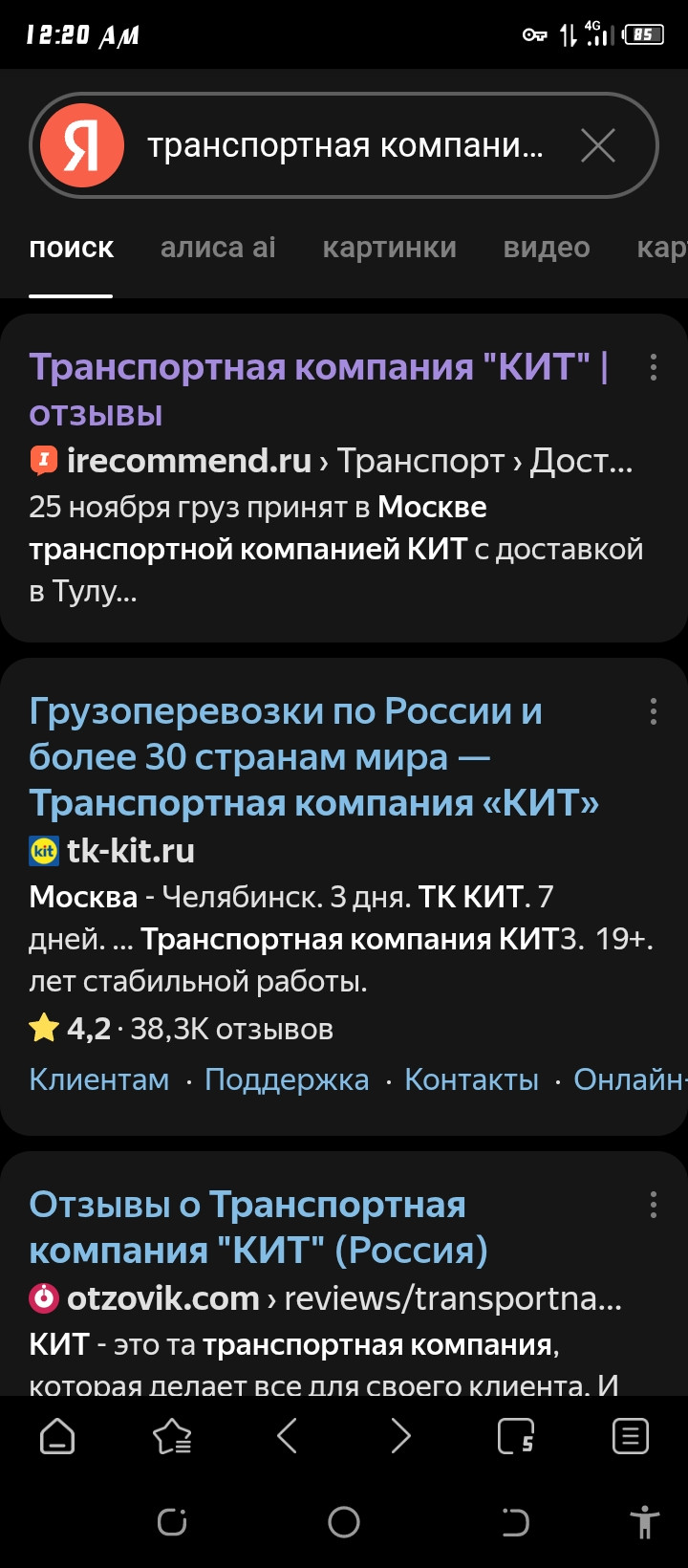Open options for the tk-kit.ru result
688x1568 pixels.
(x=654, y=711)
